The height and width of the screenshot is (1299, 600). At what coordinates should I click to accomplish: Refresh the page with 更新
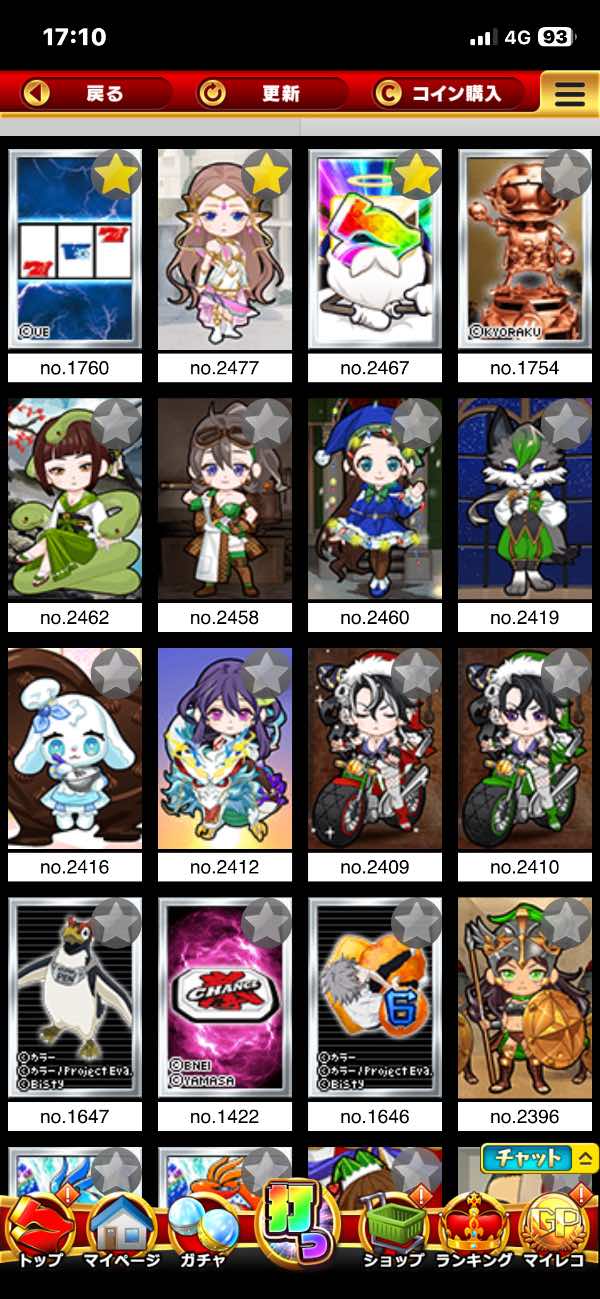(x=272, y=94)
